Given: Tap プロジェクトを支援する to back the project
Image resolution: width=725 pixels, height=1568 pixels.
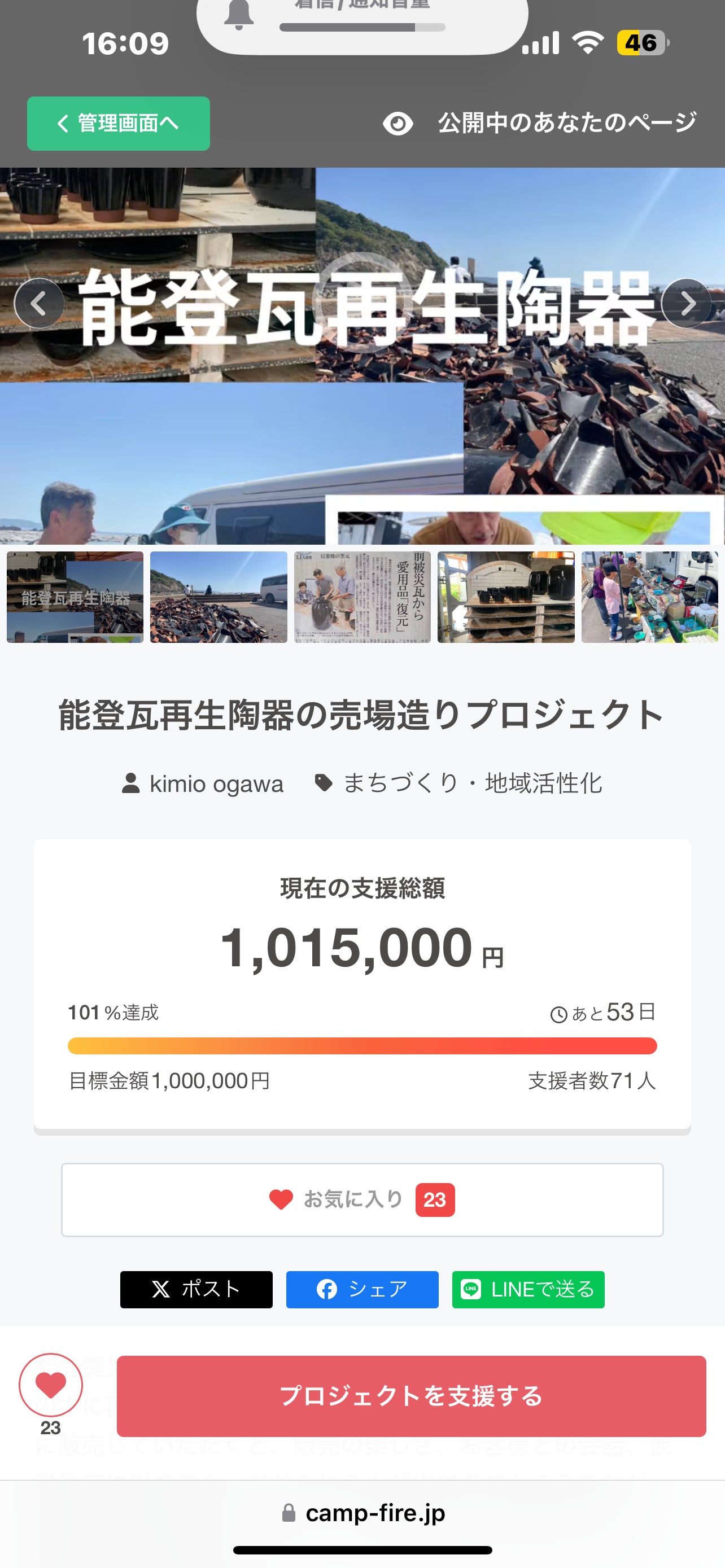Looking at the screenshot, I should click(x=411, y=1396).
